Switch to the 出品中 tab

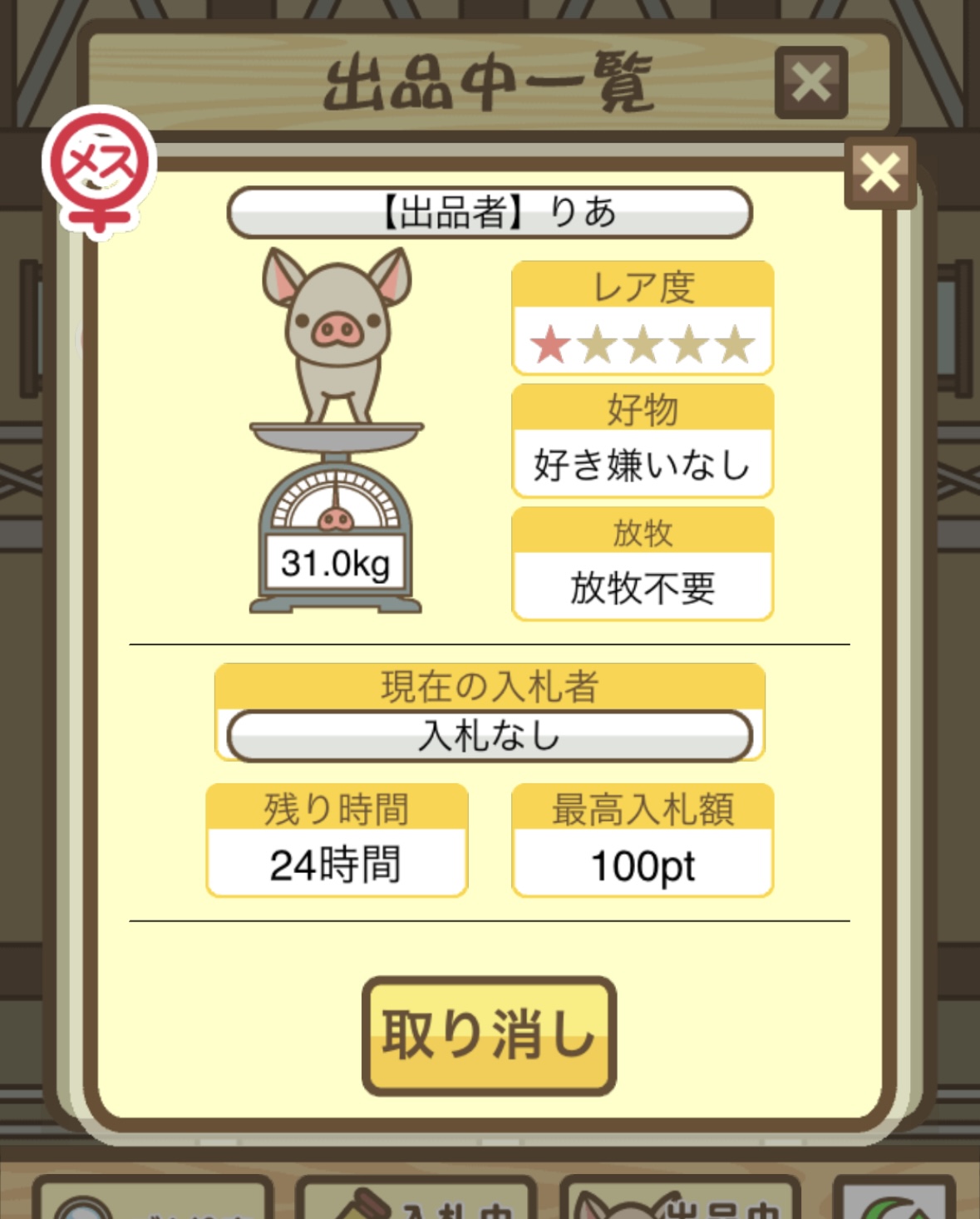click(680, 1202)
